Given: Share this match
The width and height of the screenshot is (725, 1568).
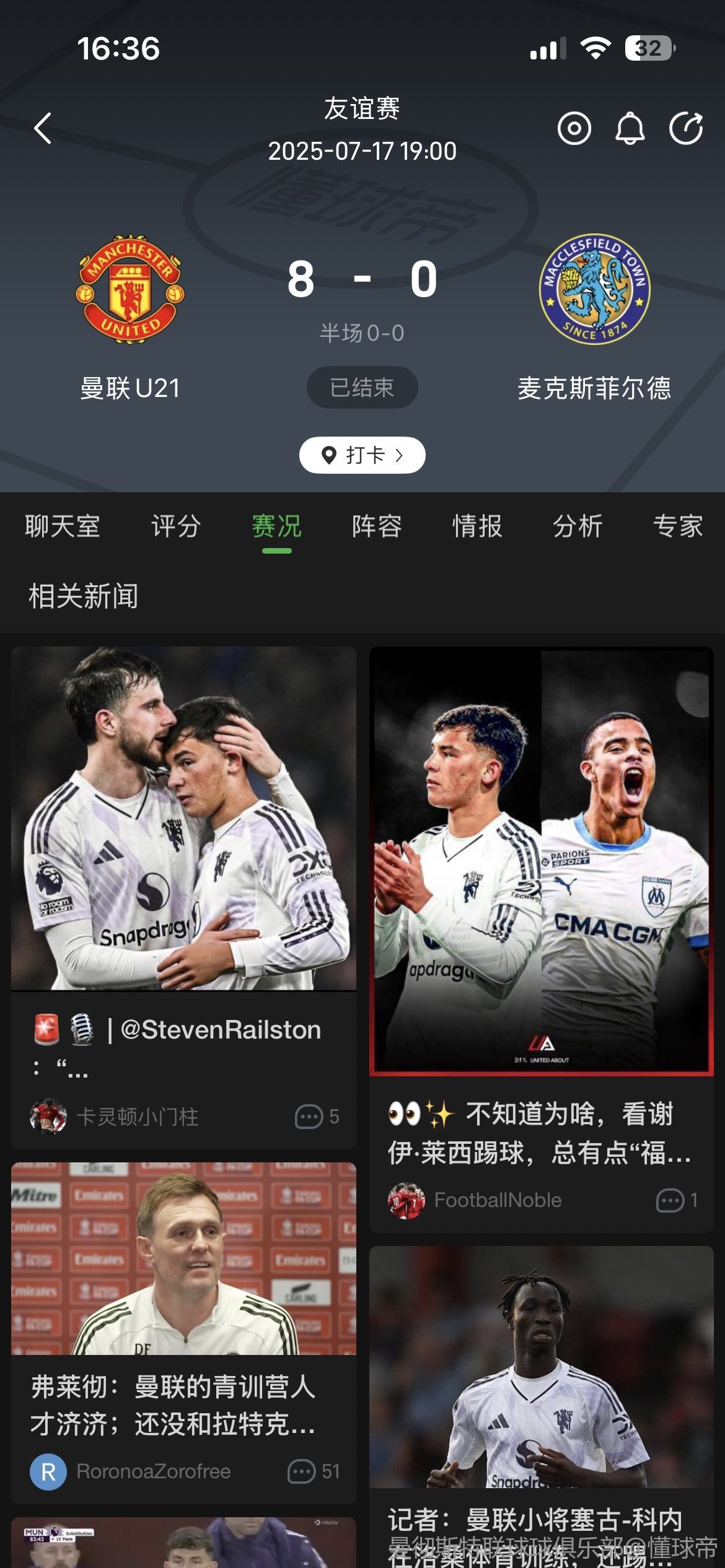Looking at the screenshot, I should [685, 129].
